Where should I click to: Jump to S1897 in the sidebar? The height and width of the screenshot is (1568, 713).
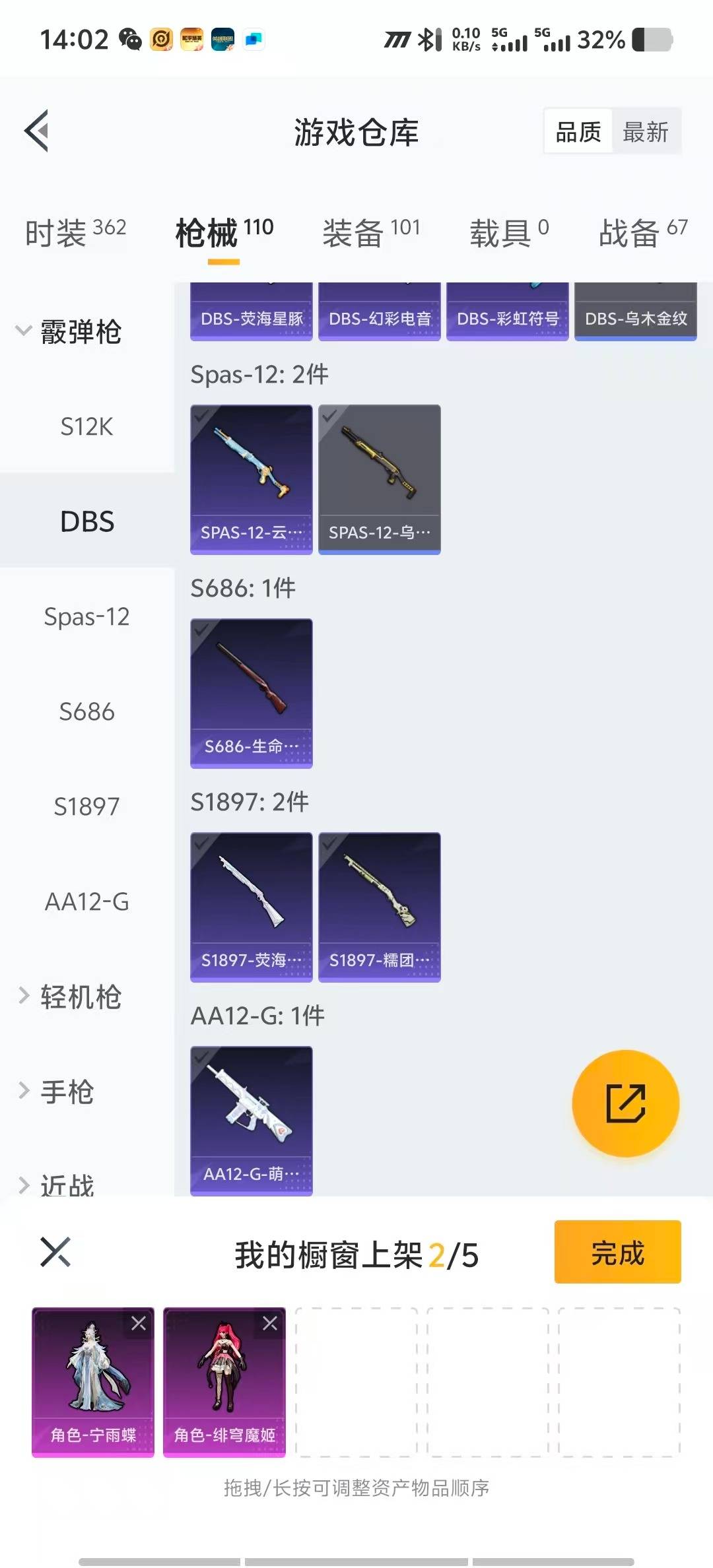pos(86,806)
